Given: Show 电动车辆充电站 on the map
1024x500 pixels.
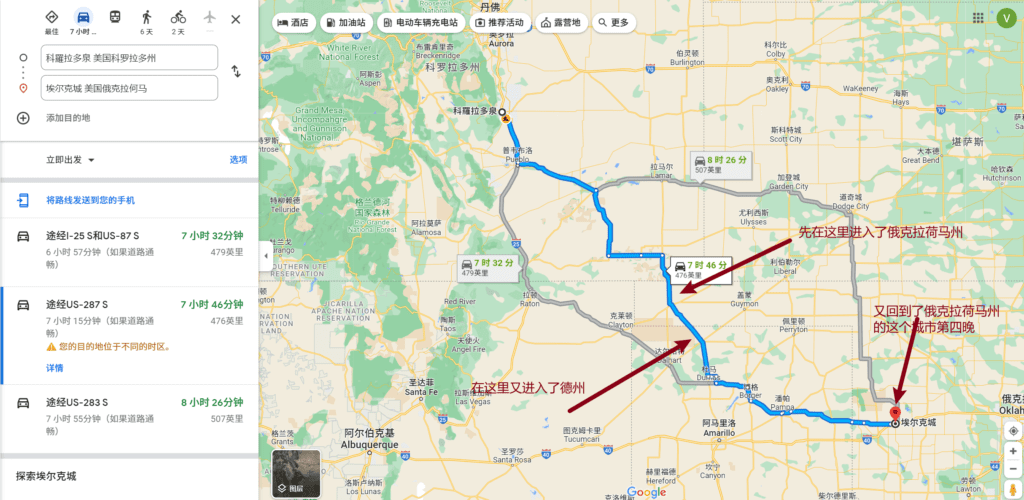Looking at the screenshot, I should click(x=420, y=22).
